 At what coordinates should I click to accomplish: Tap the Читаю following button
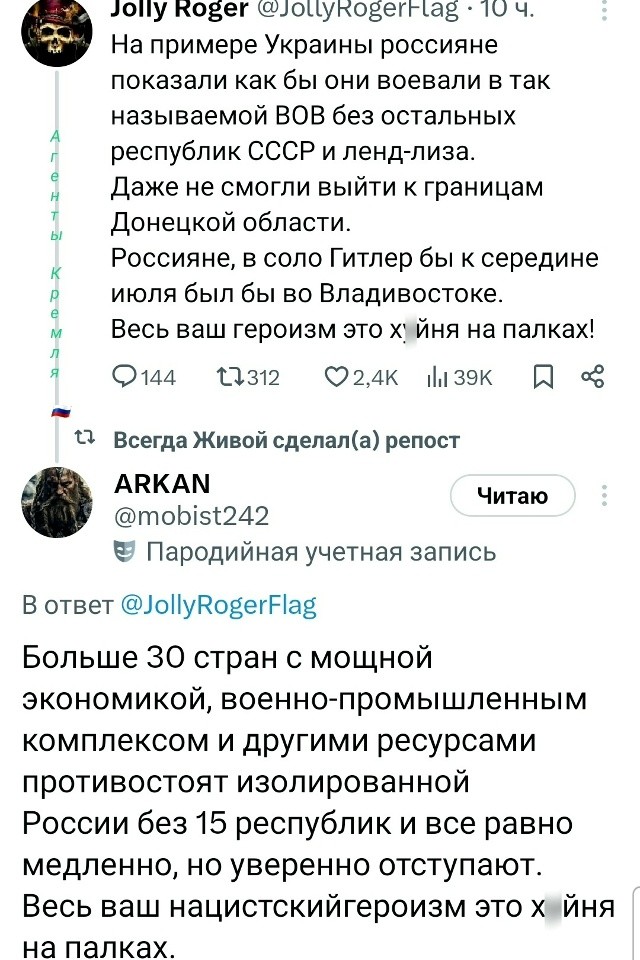513,496
